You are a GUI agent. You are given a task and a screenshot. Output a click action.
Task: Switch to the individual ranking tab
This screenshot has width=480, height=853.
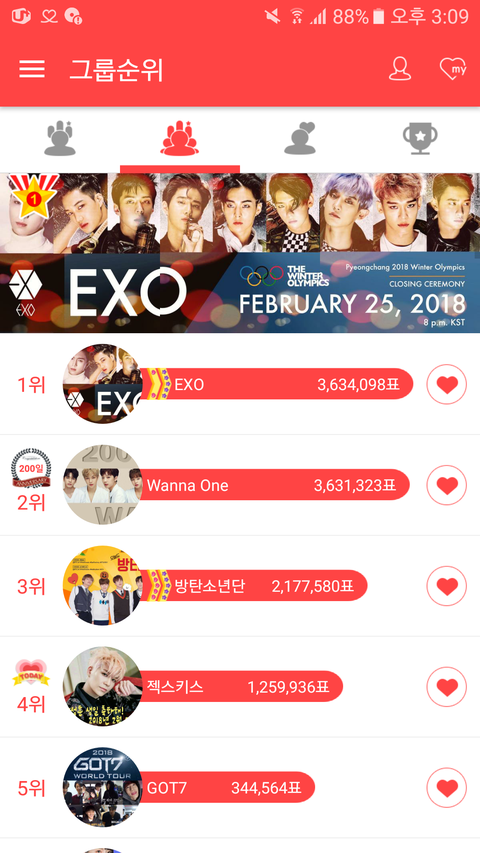coord(60,139)
